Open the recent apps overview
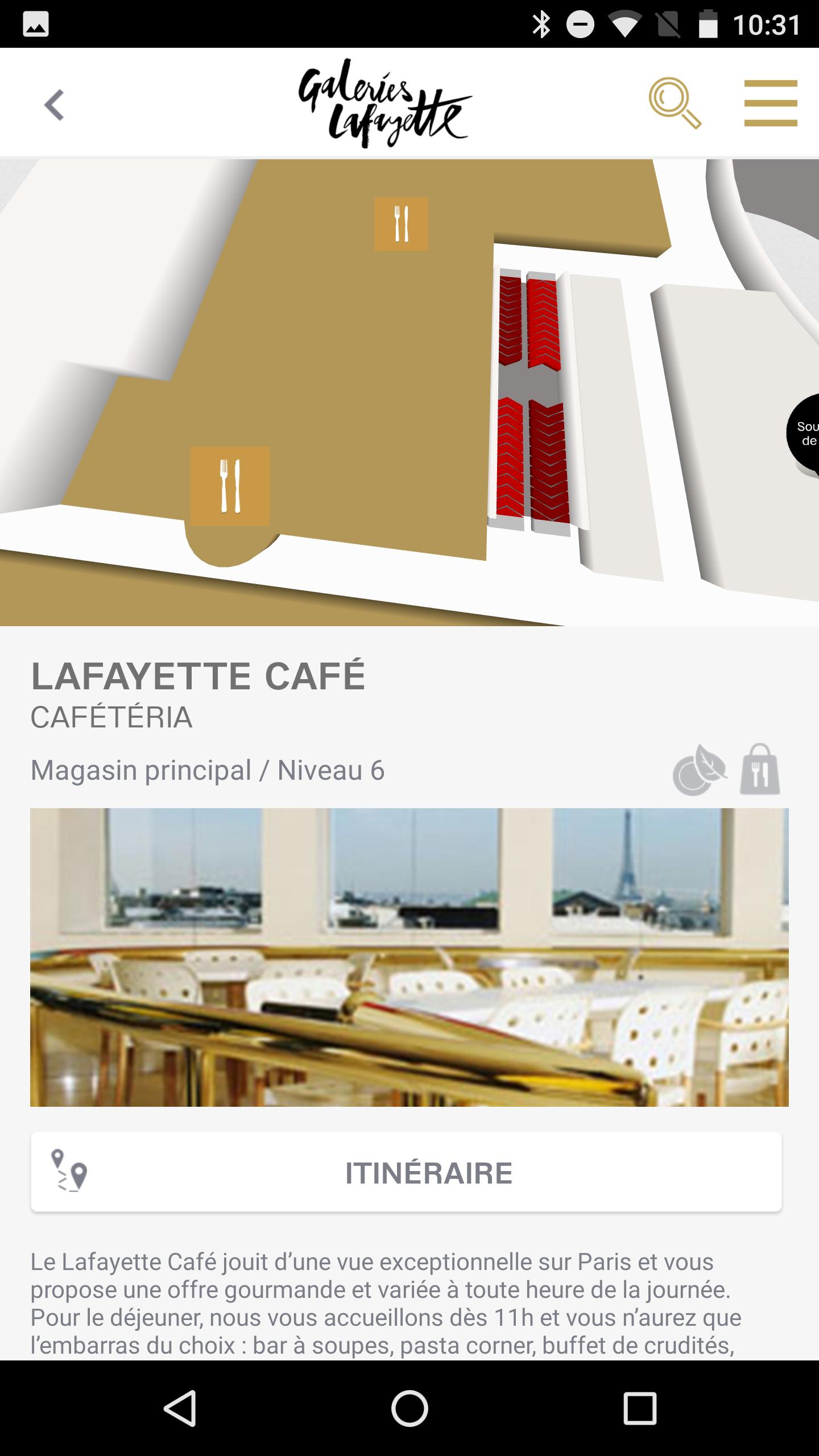The image size is (819, 1456). (640, 1408)
